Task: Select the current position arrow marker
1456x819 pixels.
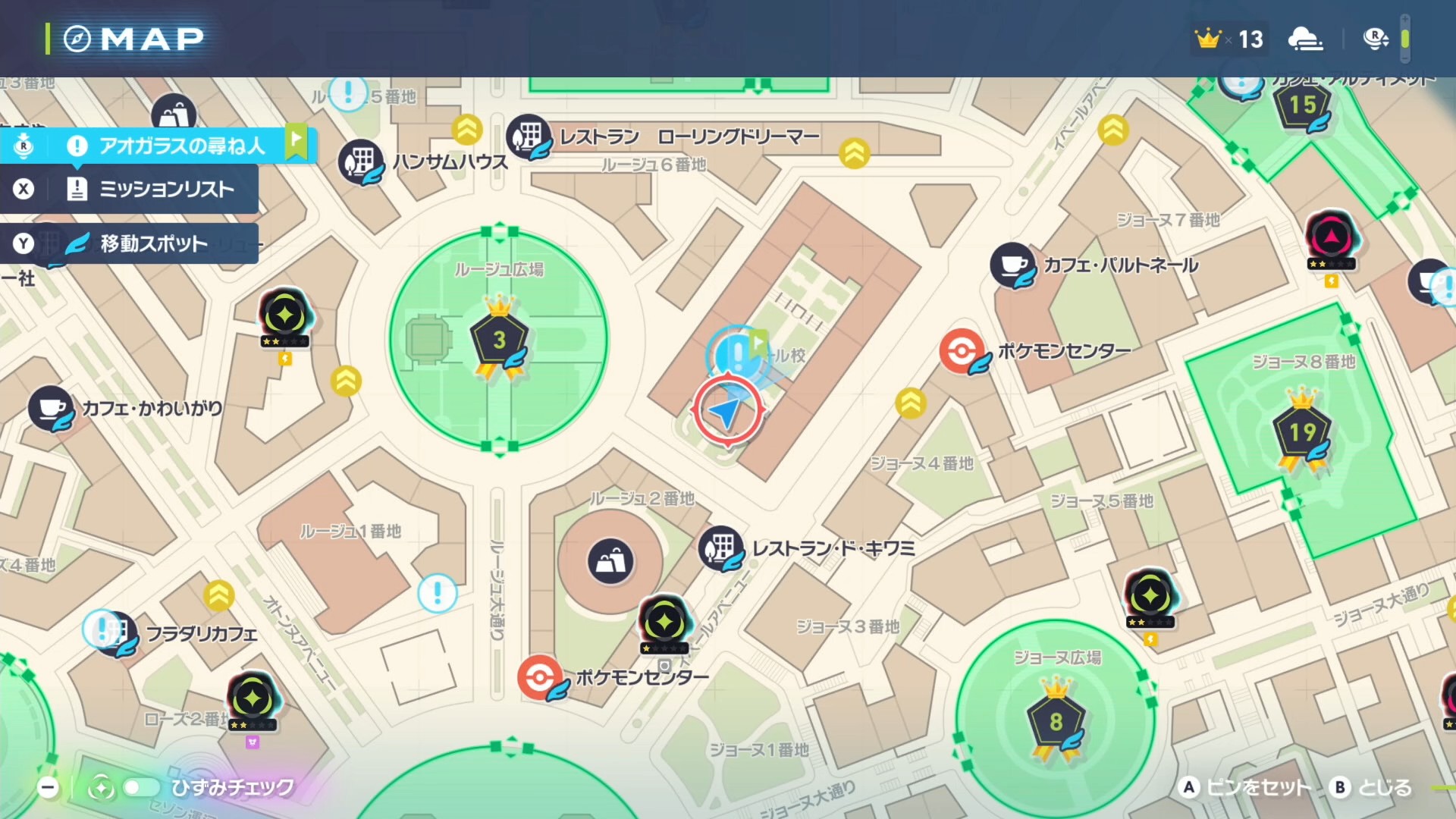Action: click(x=727, y=410)
